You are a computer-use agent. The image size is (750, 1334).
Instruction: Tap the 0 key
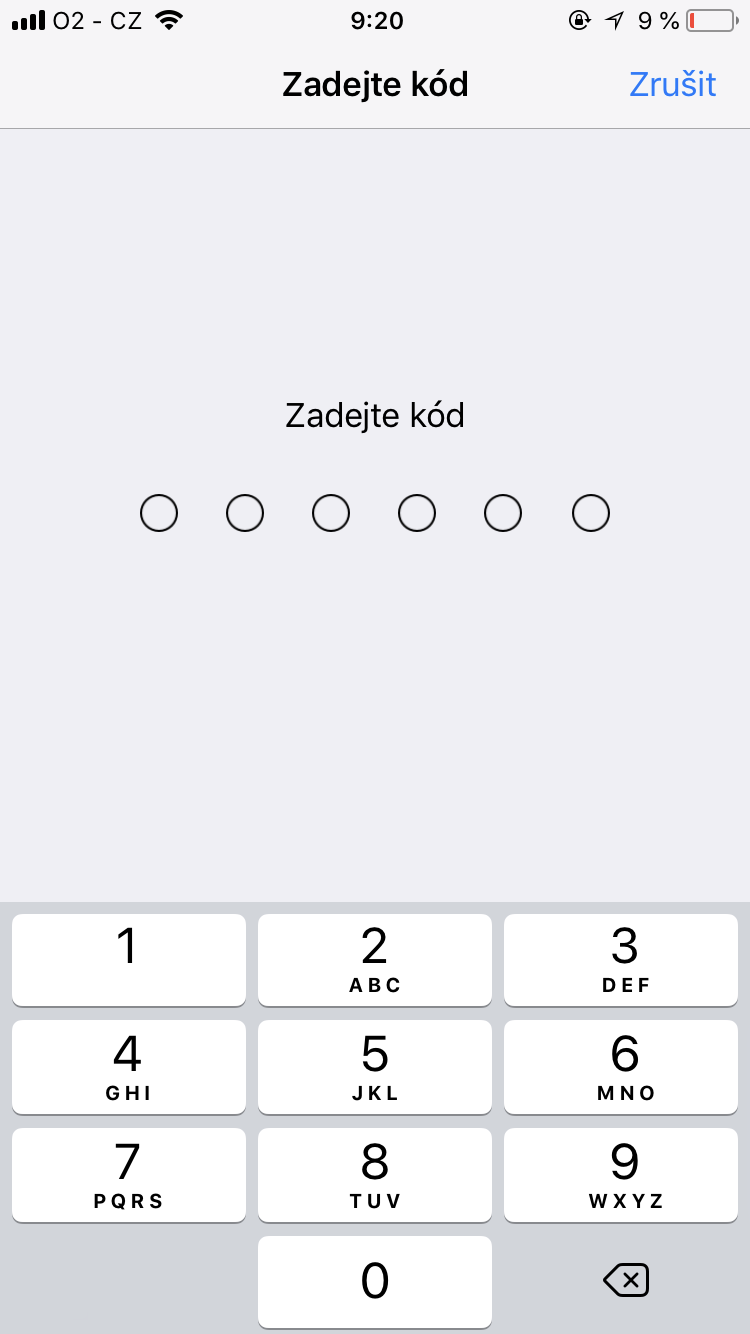(374, 1281)
